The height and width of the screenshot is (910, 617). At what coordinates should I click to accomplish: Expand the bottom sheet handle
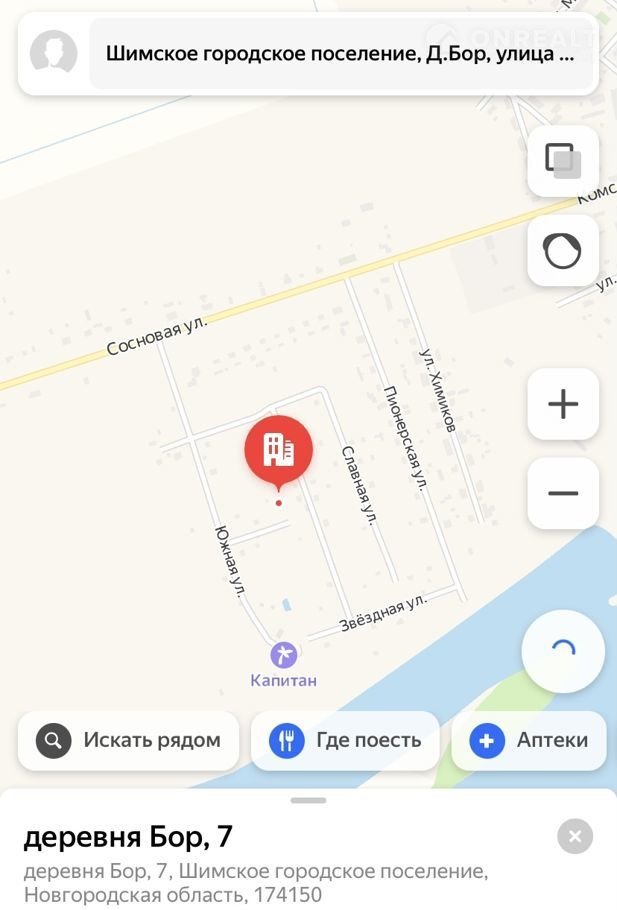point(309,800)
